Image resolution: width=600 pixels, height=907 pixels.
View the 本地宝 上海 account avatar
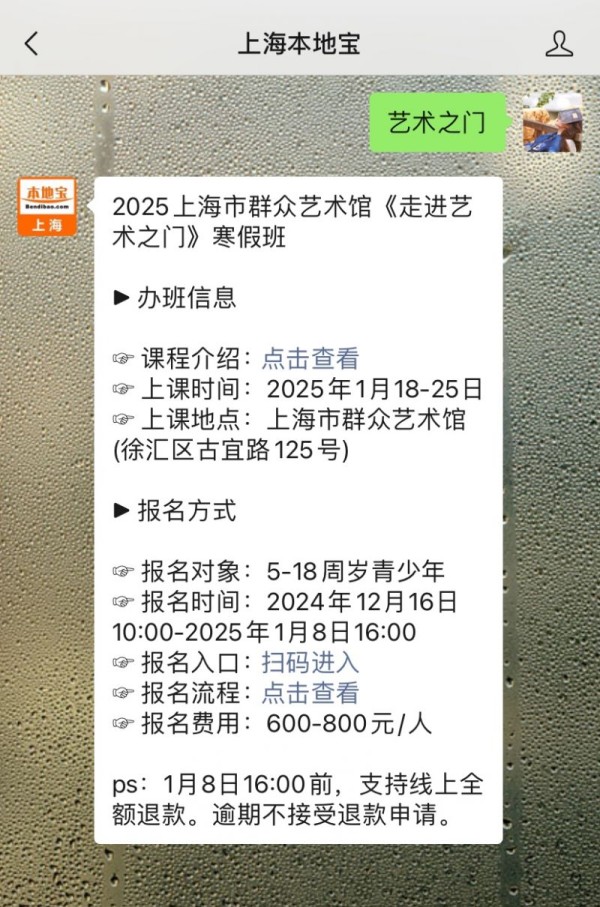point(47,207)
